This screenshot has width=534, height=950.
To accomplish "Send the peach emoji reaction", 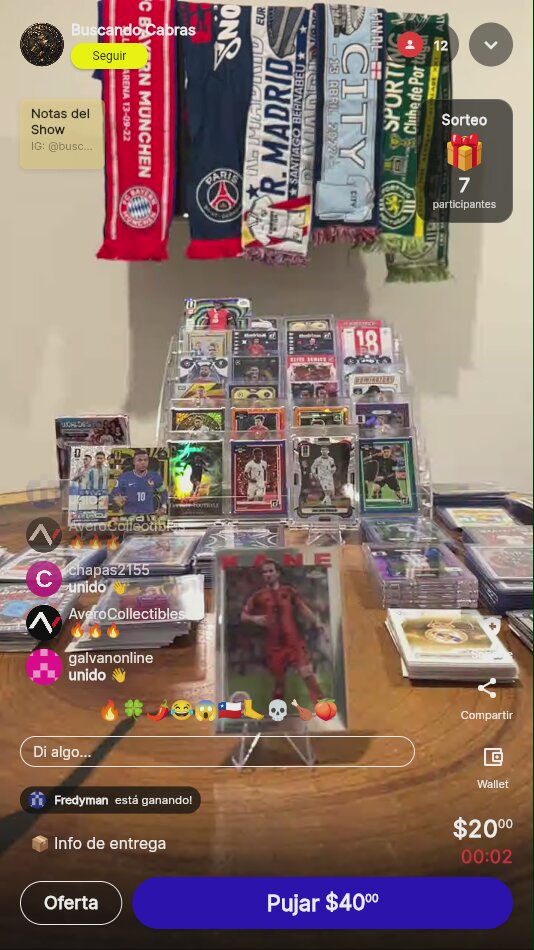I will click(x=325, y=709).
